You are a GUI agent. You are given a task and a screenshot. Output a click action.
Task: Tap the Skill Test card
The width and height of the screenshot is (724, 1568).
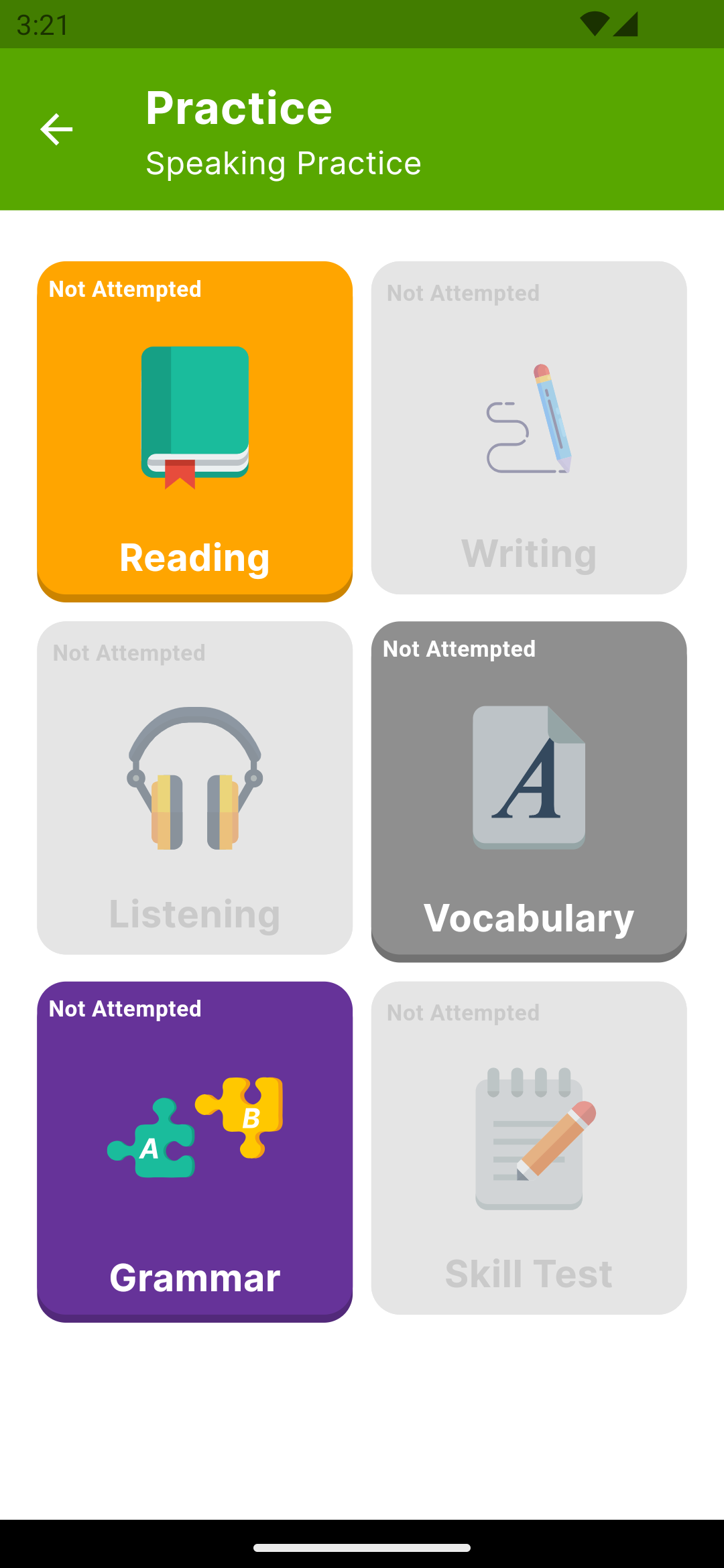(x=529, y=1147)
